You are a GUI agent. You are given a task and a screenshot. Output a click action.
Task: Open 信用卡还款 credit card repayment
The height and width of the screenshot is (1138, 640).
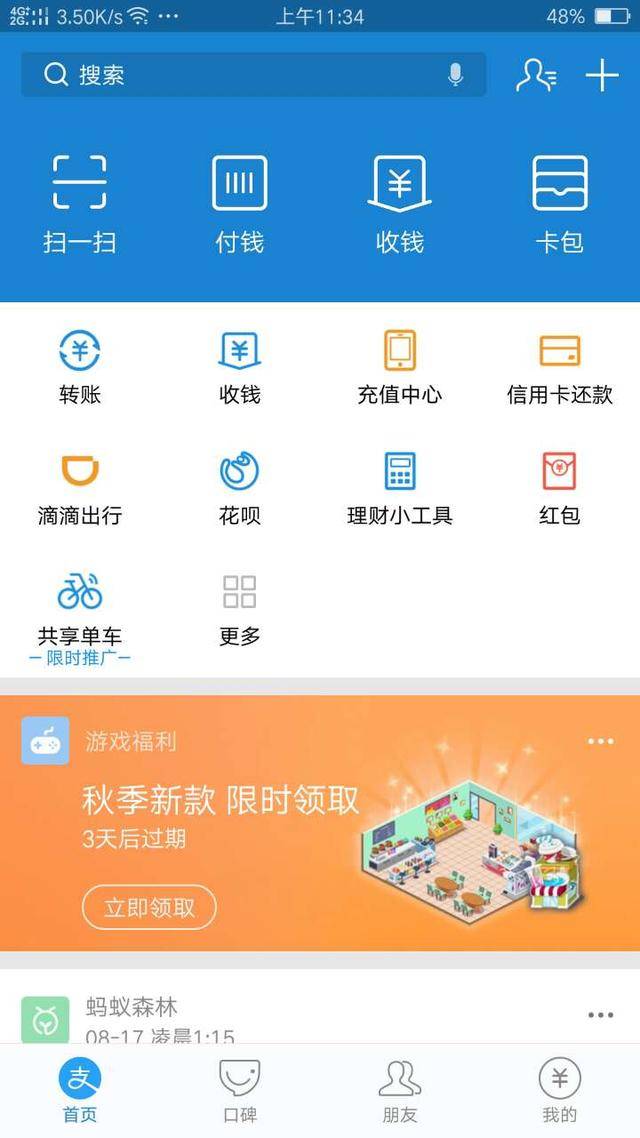[x=559, y=367]
